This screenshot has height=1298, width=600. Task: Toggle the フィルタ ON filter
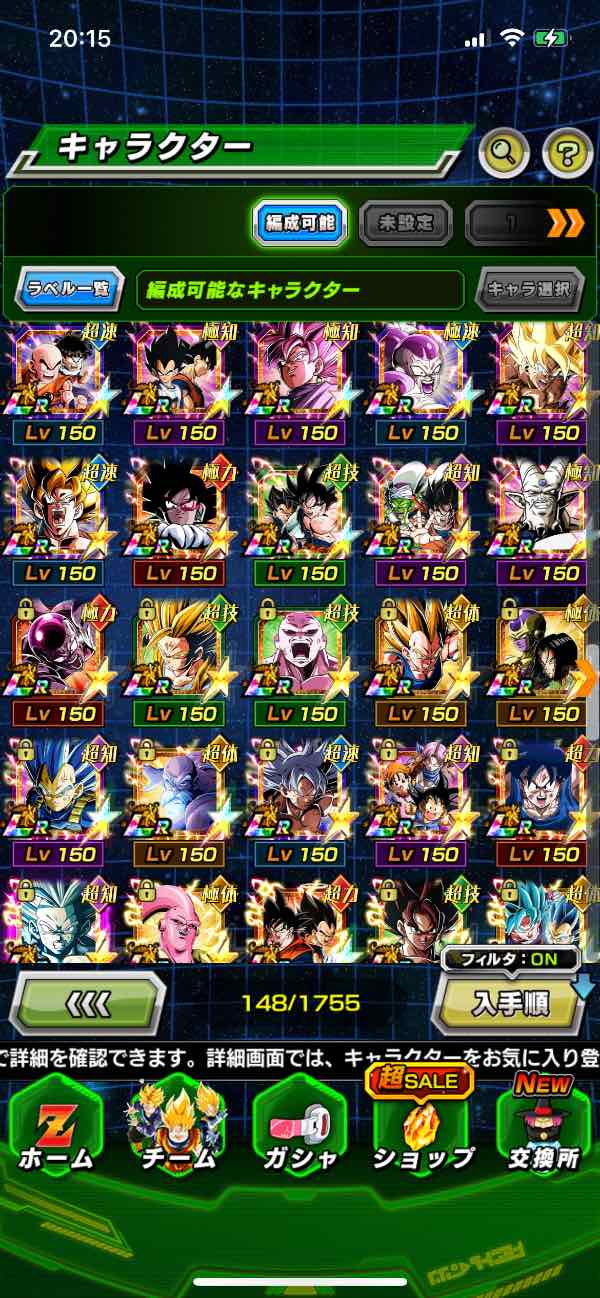[511, 960]
